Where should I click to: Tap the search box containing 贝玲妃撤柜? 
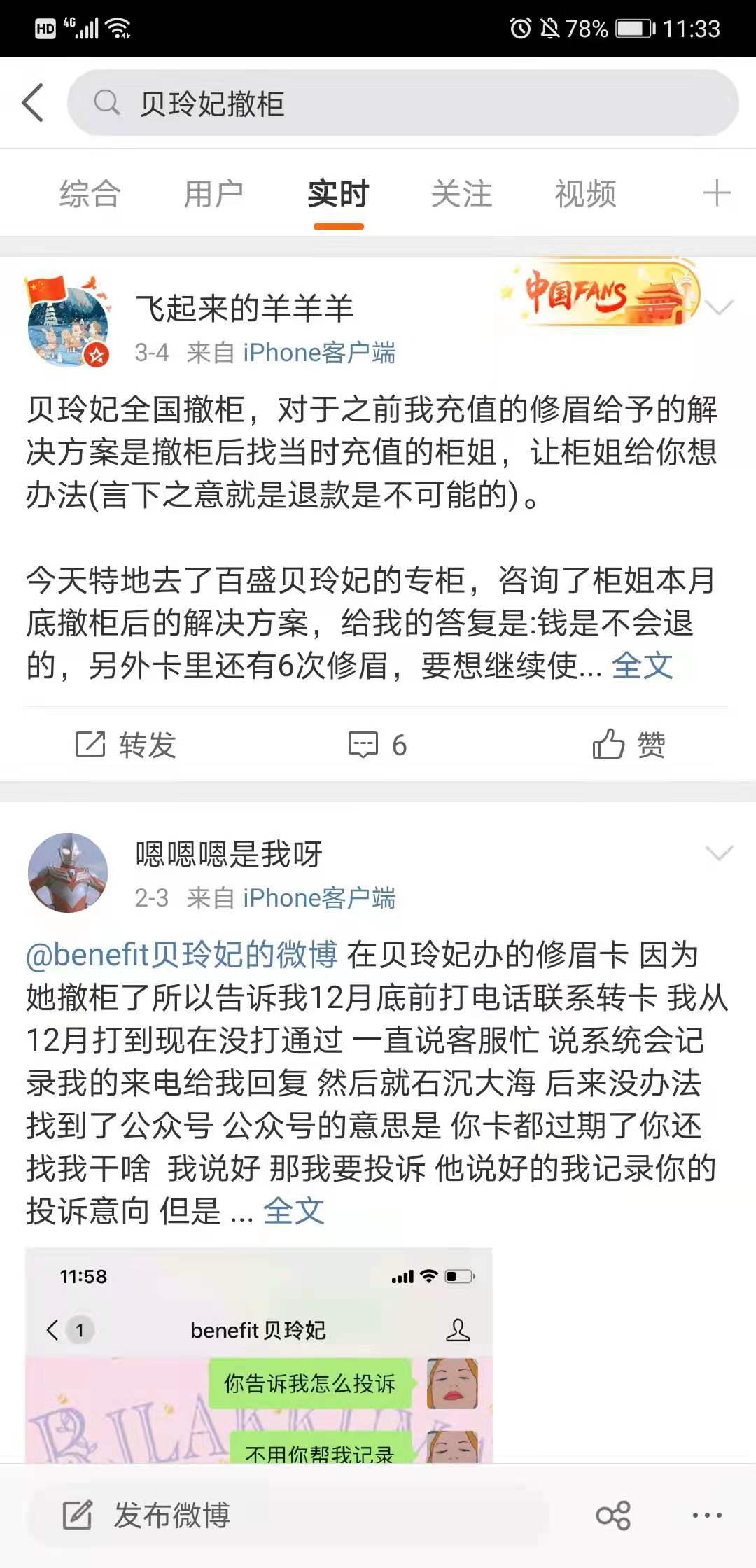click(402, 103)
